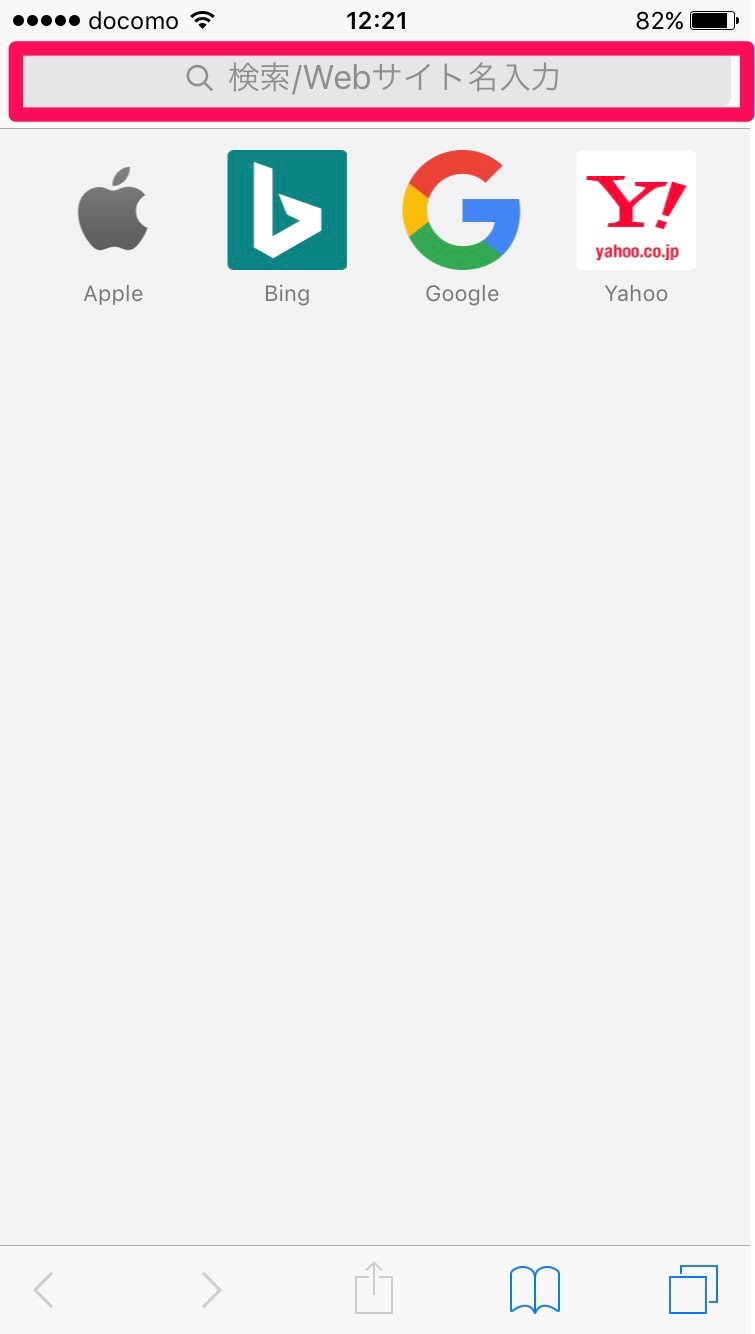Open the Google favorite

461,211
